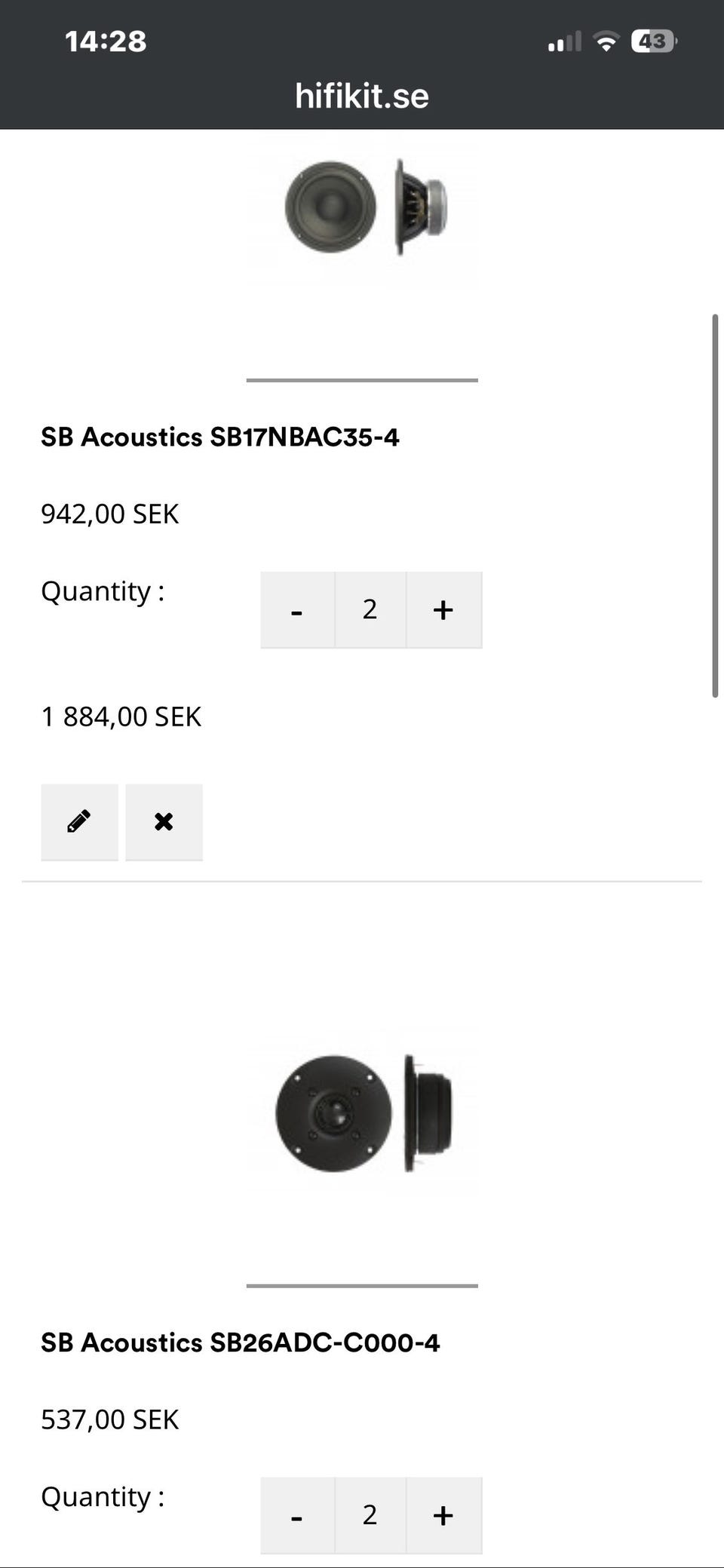Decrease quantity of SB26ADC-C000-4
This screenshot has height=1568, width=724.
[x=297, y=1514]
